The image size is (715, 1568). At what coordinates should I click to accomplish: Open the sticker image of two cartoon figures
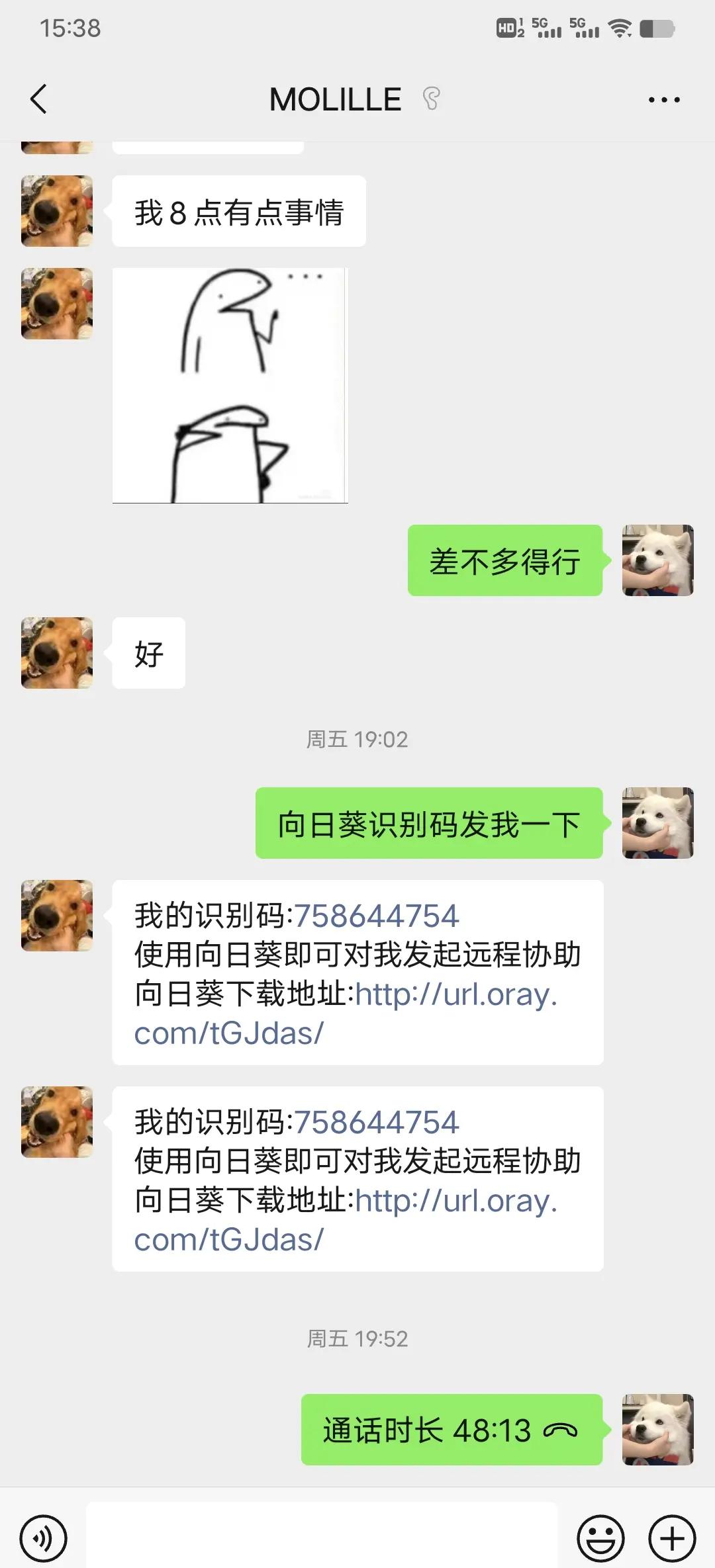[x=230, y=386]
